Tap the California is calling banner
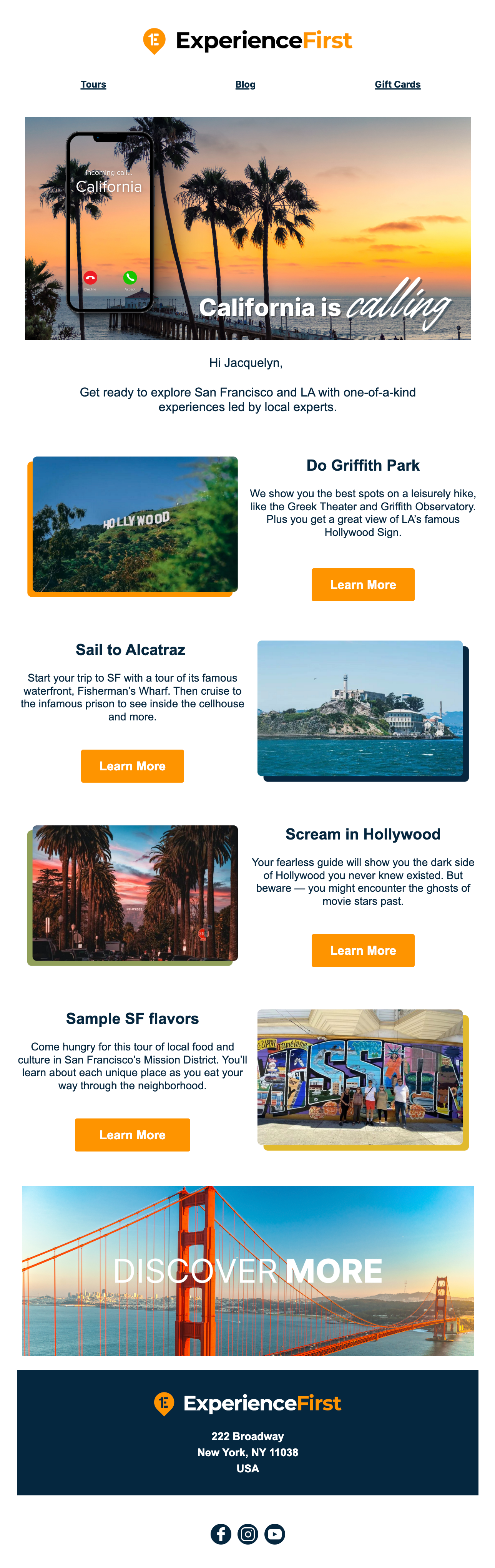 [248, 228]
